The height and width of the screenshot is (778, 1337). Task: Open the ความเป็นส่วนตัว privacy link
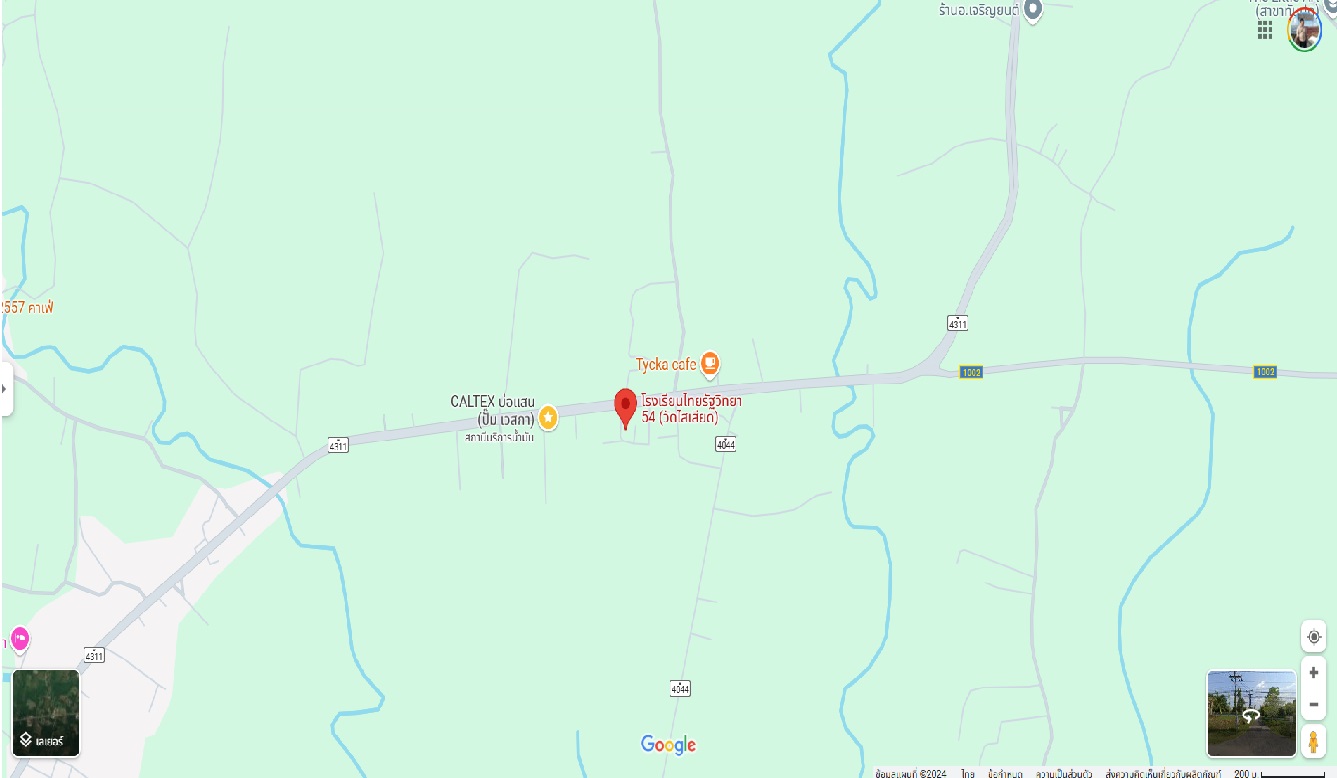pyautogui.click(x=1063, y=773)
